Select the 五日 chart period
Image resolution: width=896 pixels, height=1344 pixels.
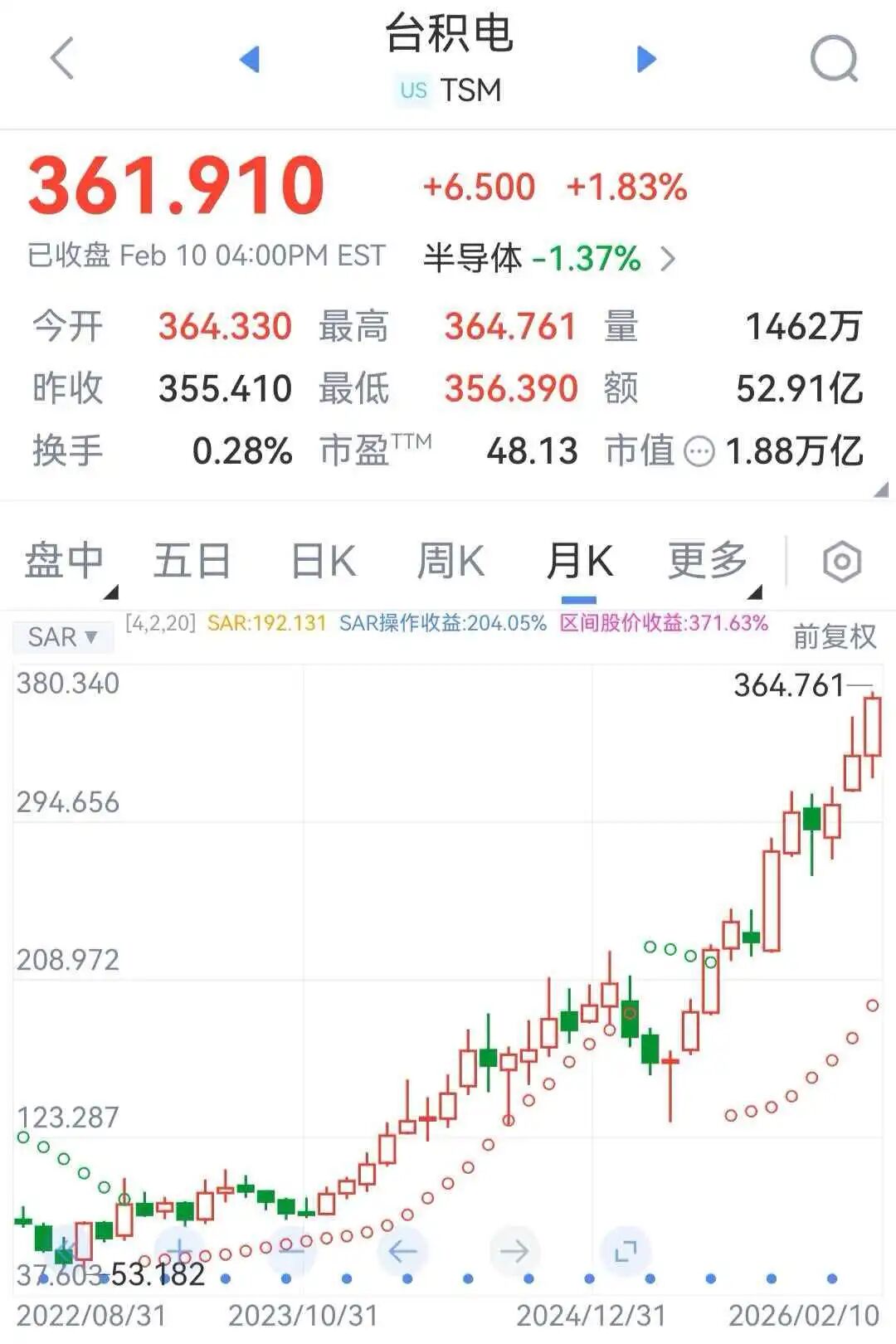coord(192,560)
